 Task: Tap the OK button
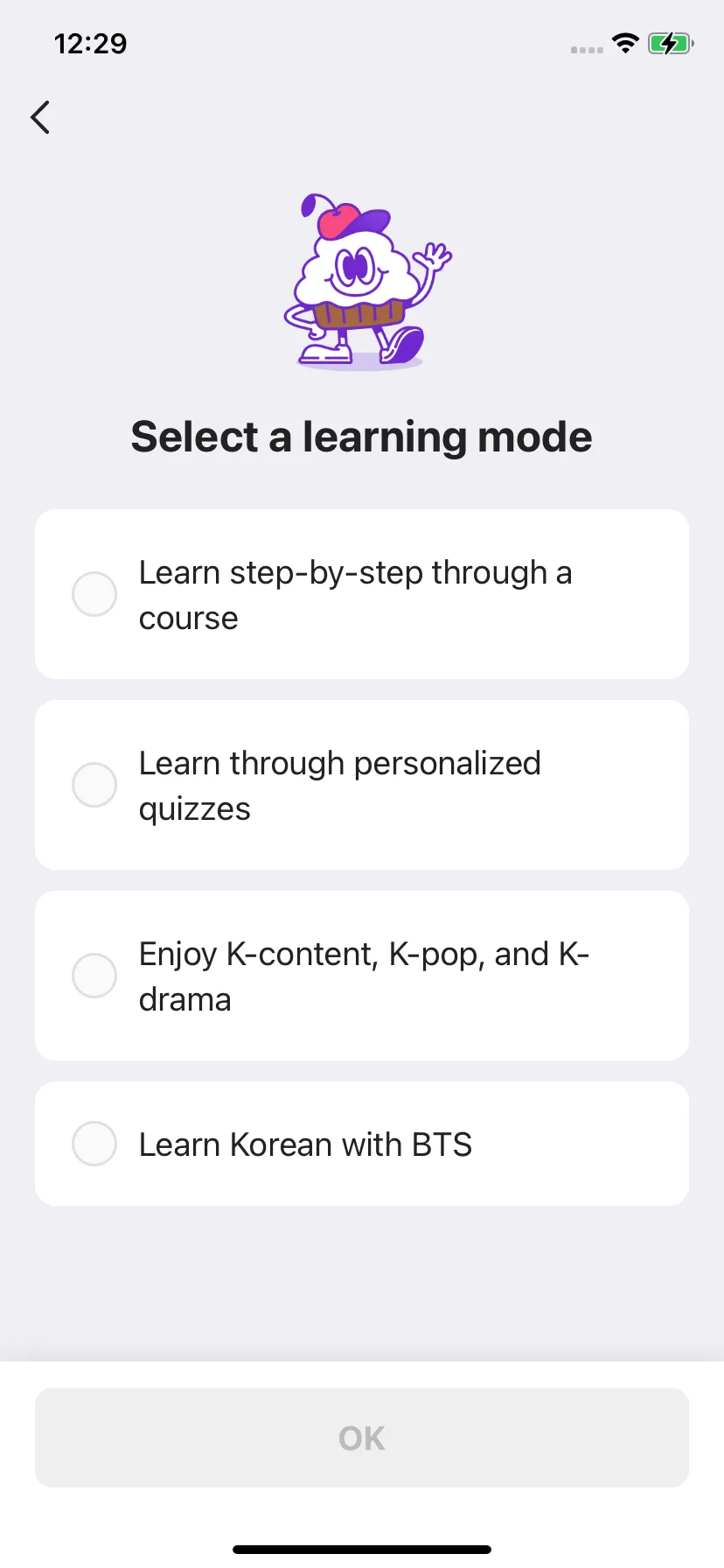point(362,1438)
